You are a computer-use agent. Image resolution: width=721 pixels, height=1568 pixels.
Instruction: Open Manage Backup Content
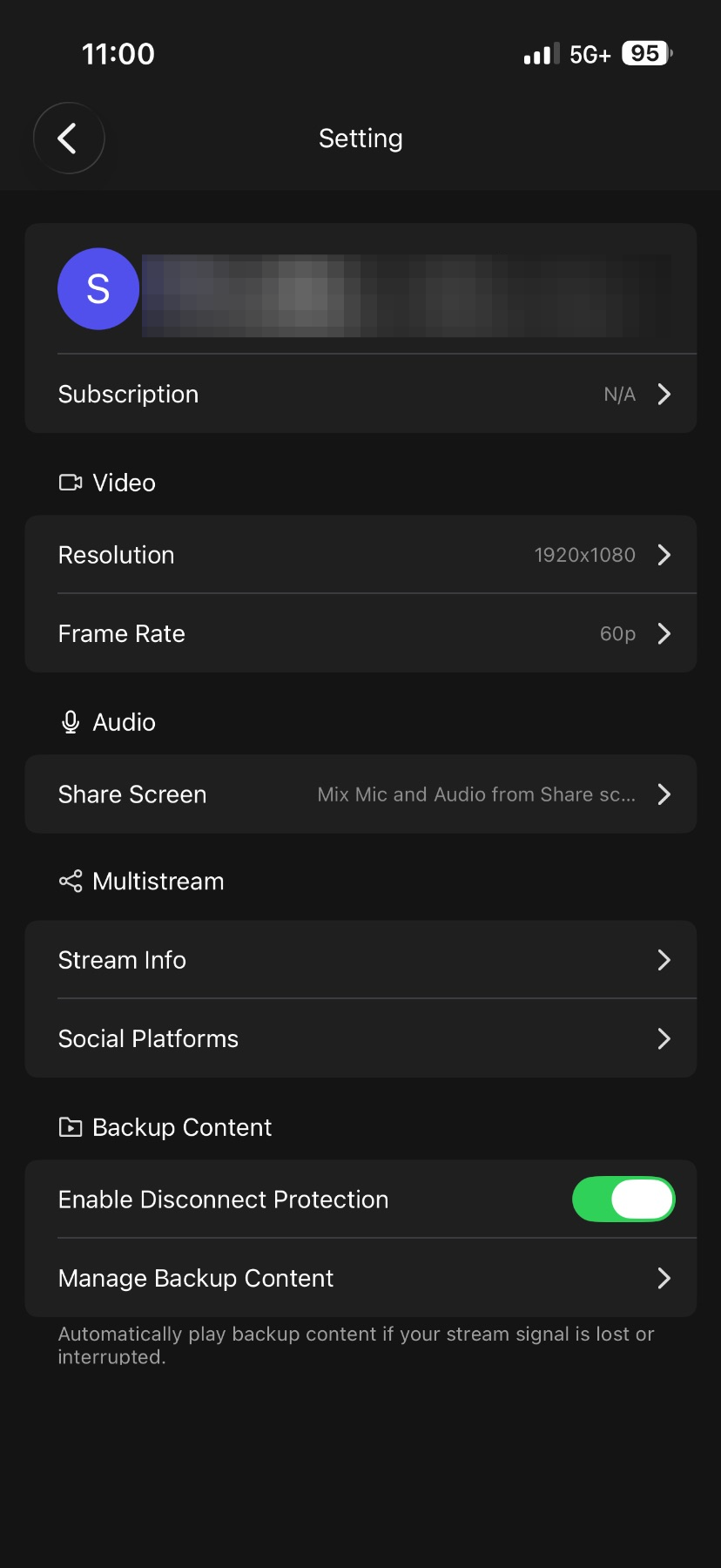[360, 1278]
